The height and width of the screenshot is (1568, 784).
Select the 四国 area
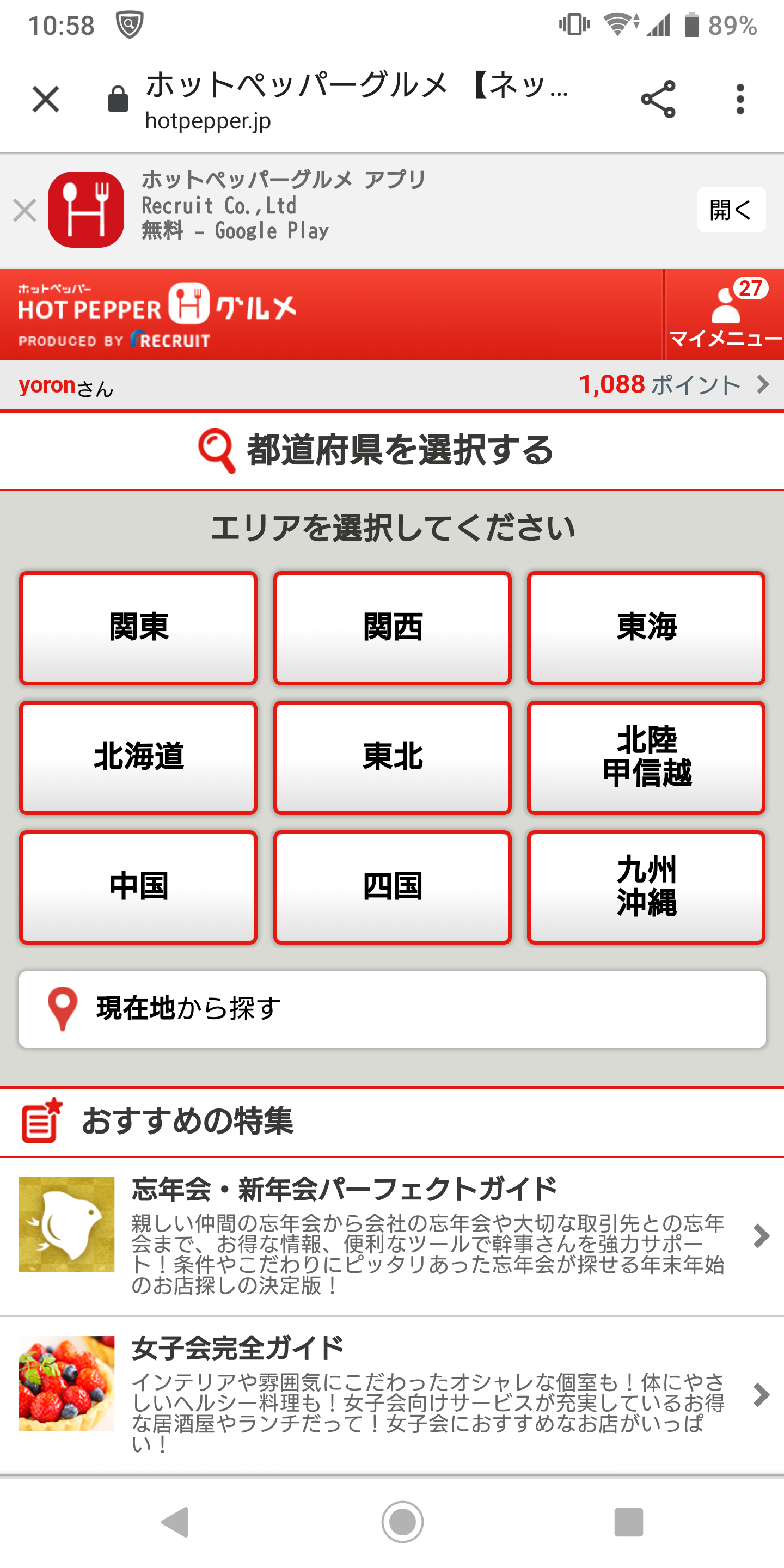coord(392,887)
